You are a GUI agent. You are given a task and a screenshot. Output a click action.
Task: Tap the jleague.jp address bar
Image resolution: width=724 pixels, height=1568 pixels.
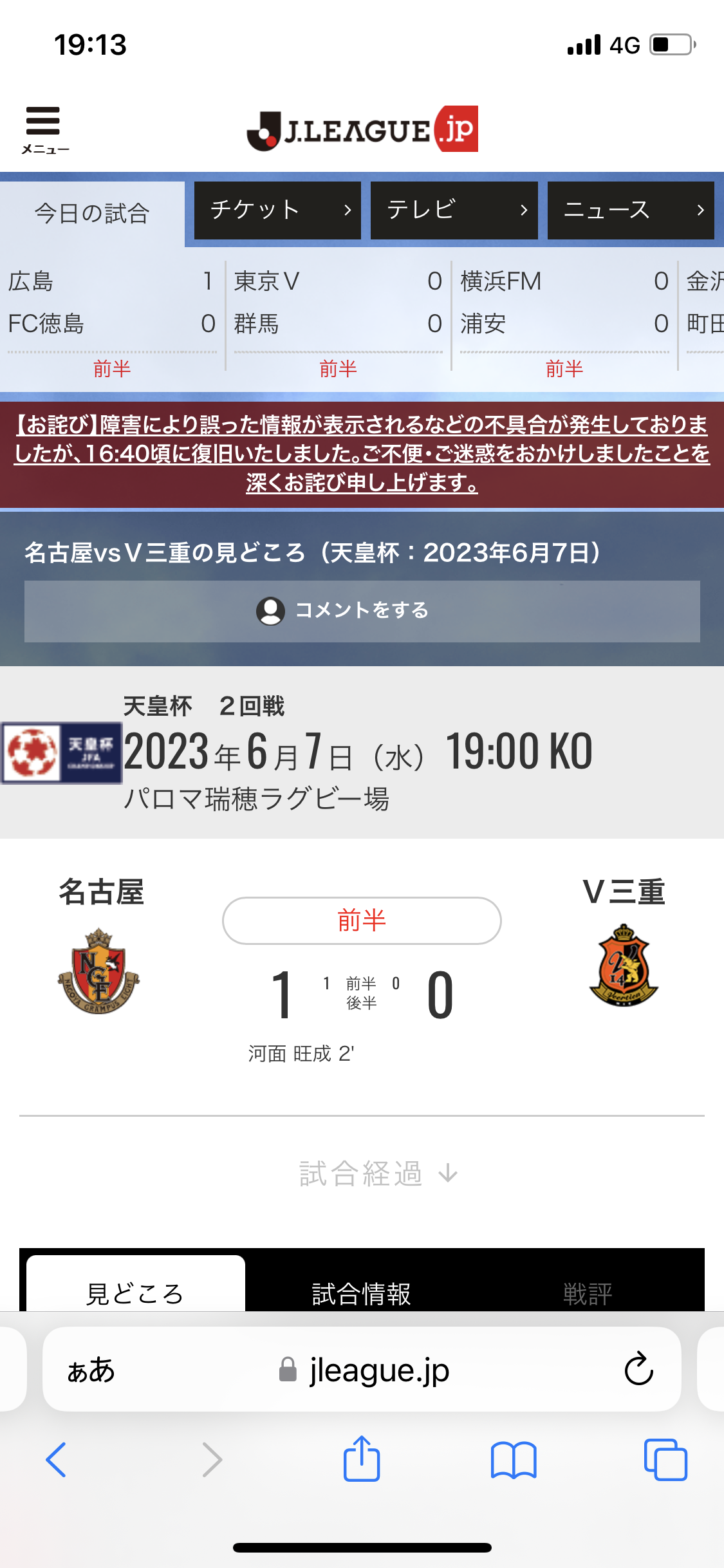click(362, 1369)
